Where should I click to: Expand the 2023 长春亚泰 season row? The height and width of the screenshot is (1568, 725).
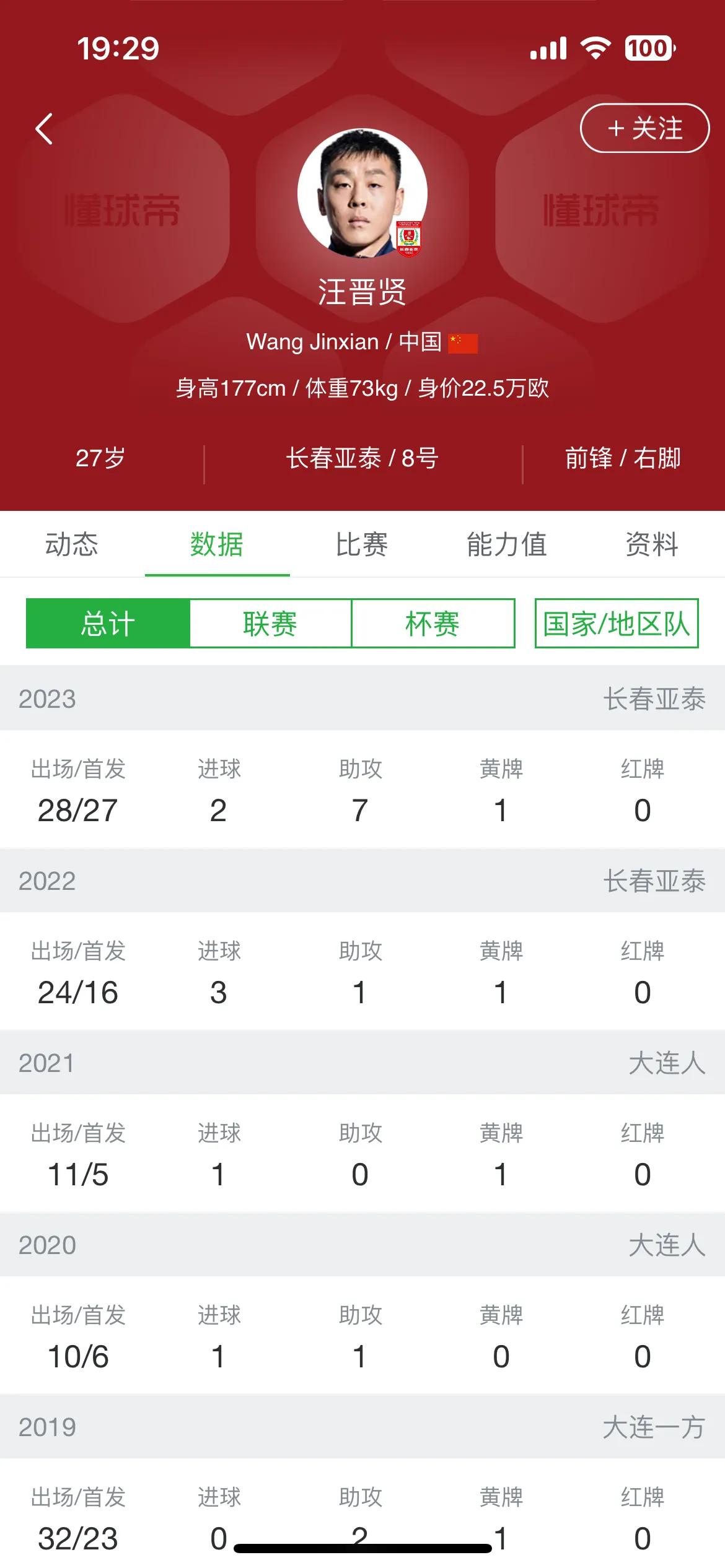click(362, 698)
